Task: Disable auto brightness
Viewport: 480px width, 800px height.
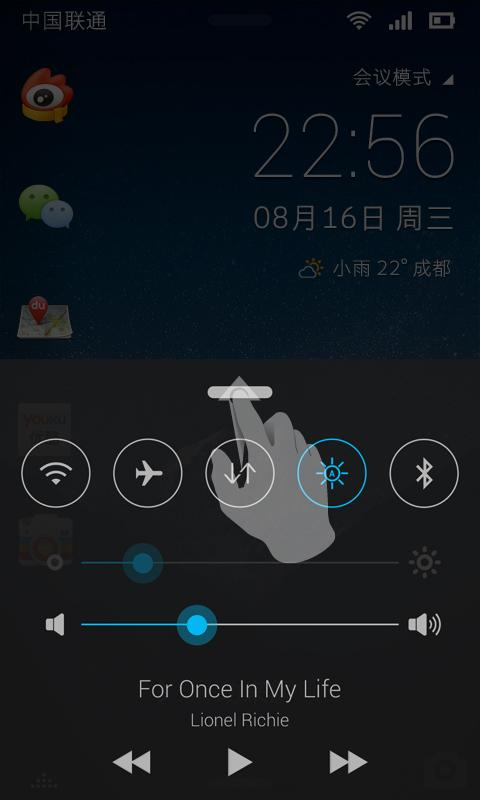Action: pos(332,473)
